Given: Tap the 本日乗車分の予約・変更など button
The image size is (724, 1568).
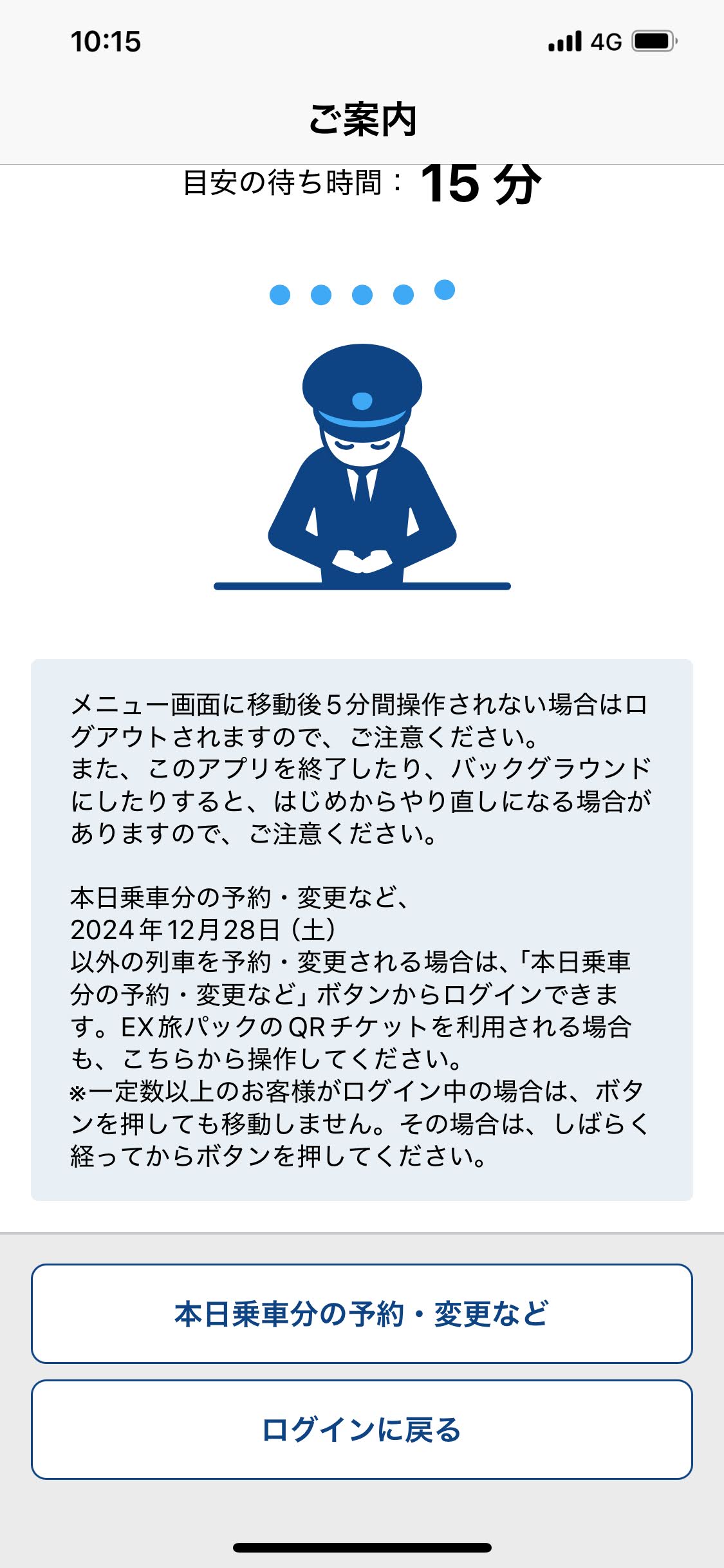Looking at the screenshot, I should (x=362, y=1314).
